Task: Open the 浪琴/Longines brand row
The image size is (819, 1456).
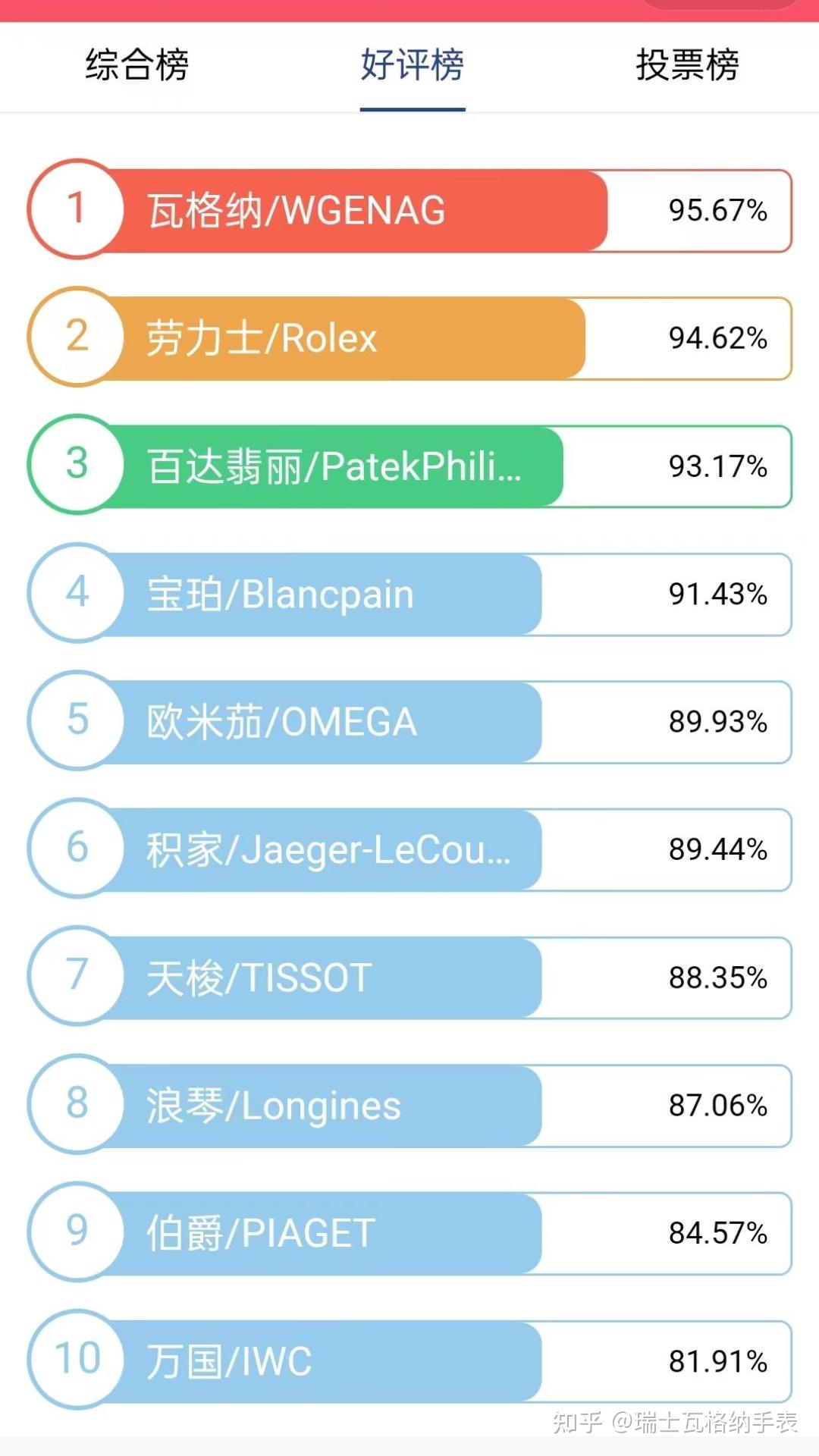Action: pos(409,1106)
